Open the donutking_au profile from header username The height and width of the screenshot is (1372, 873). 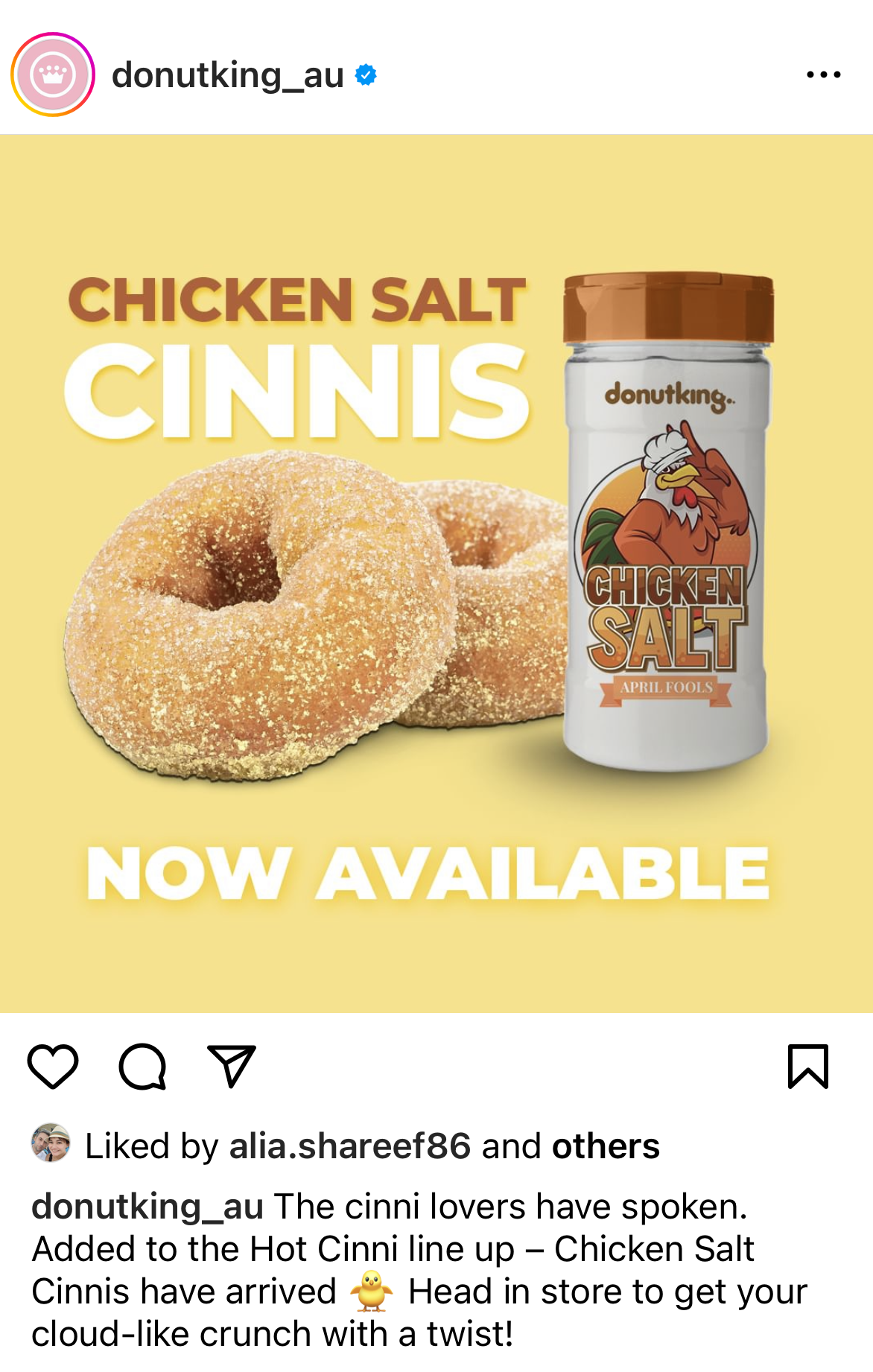[x=227, y=75]
